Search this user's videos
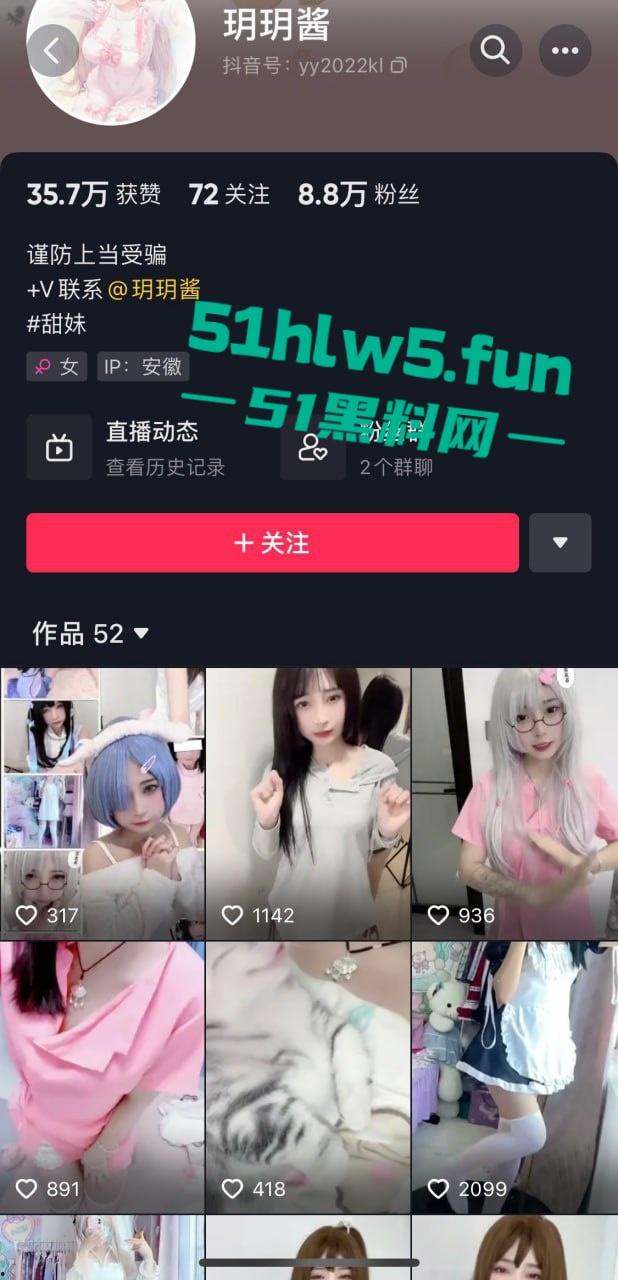618x1280 pixels. coord(495,50)
